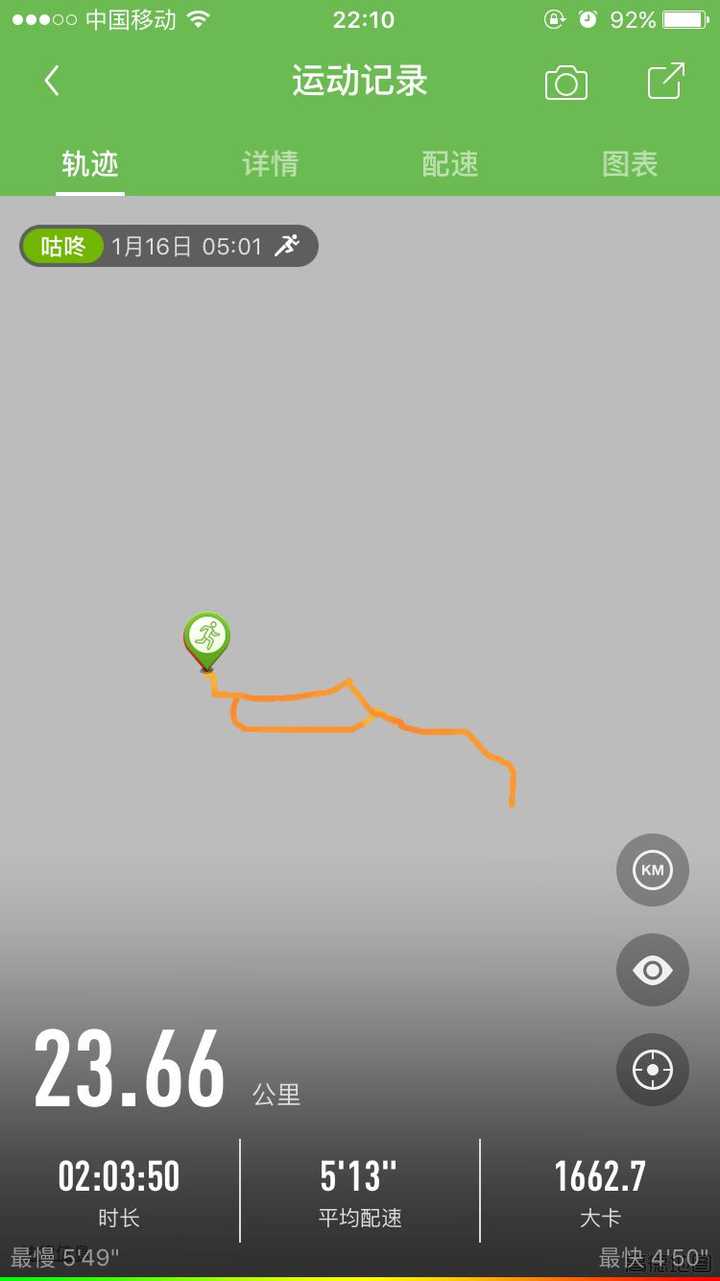720x1281 pixels.
Task: Recenter the map on the track
Action: [652, 1070]
